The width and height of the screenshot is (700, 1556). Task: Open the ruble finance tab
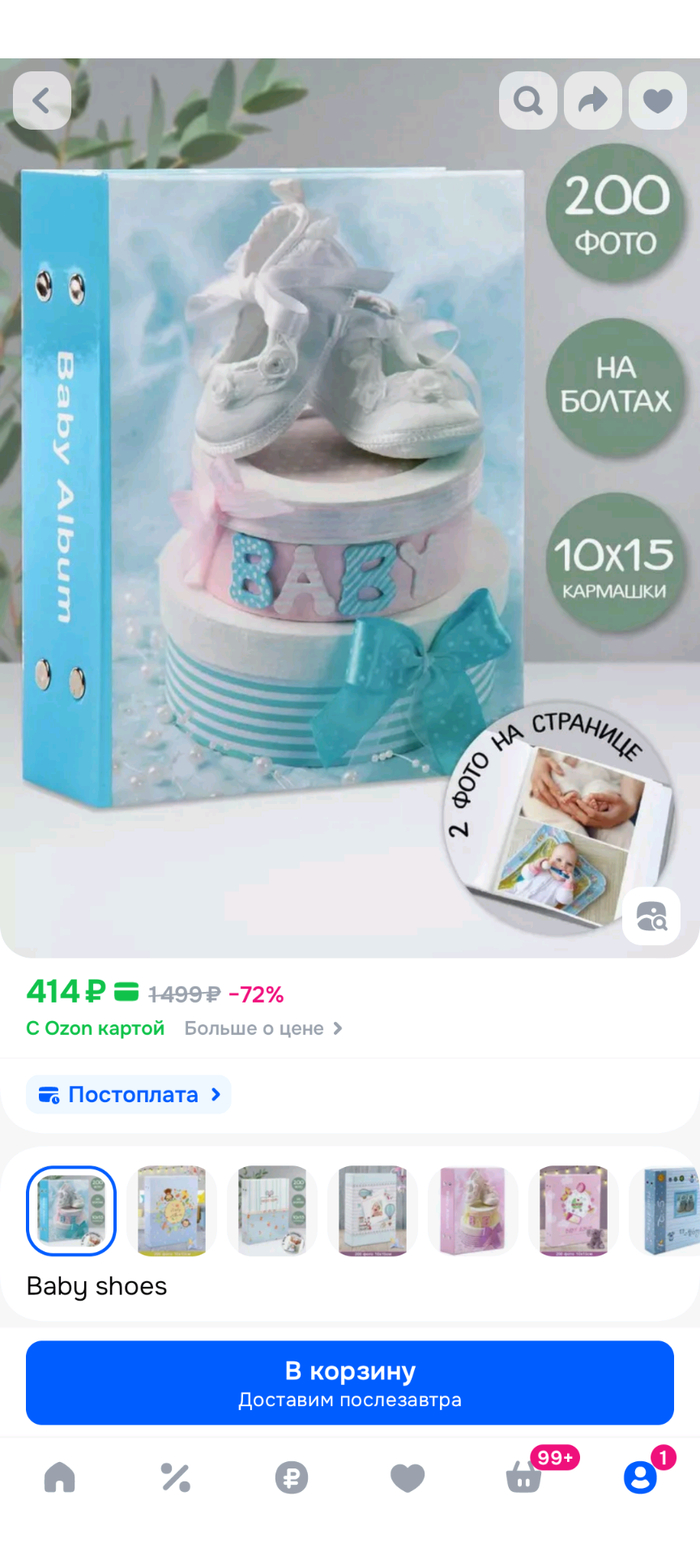point(291,1477)
